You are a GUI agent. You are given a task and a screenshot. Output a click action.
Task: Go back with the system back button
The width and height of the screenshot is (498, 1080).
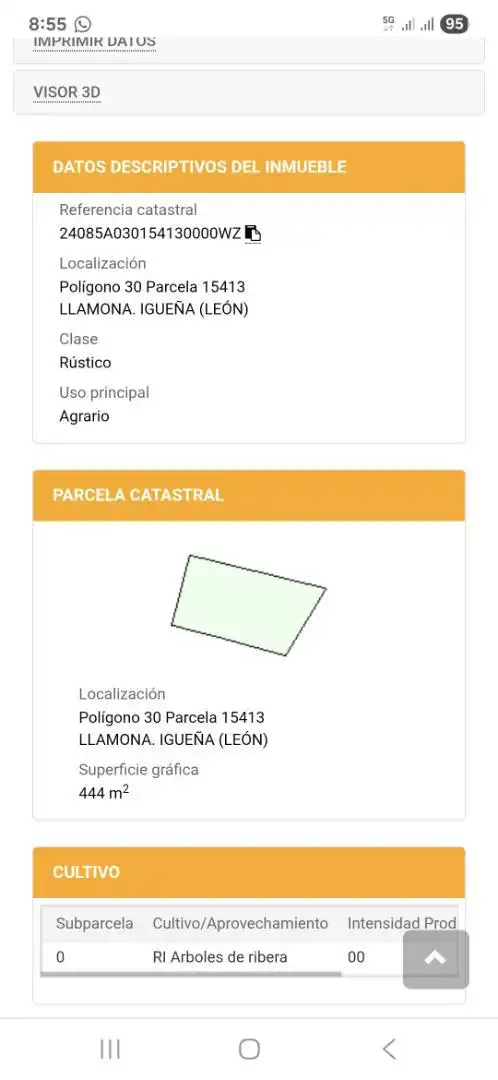[389, 1049]
